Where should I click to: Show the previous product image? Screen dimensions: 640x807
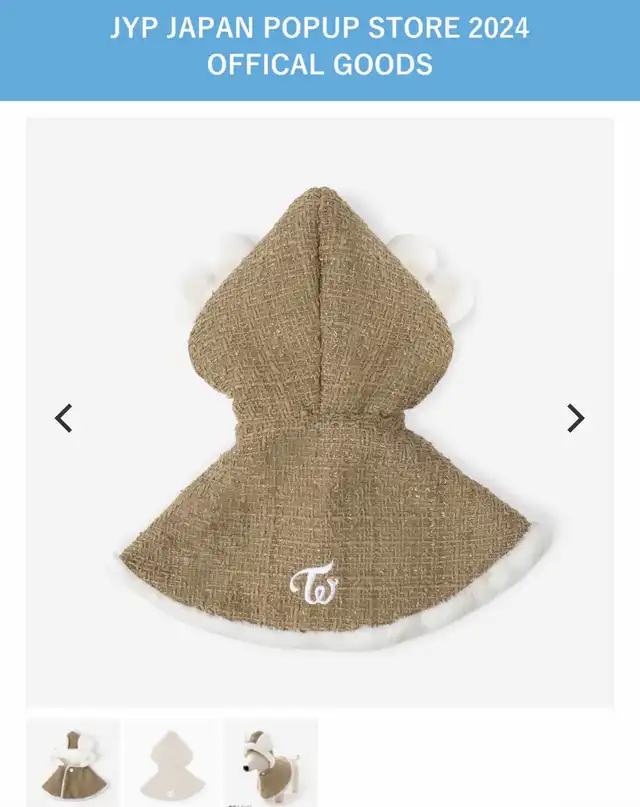(x=63, y=418)
